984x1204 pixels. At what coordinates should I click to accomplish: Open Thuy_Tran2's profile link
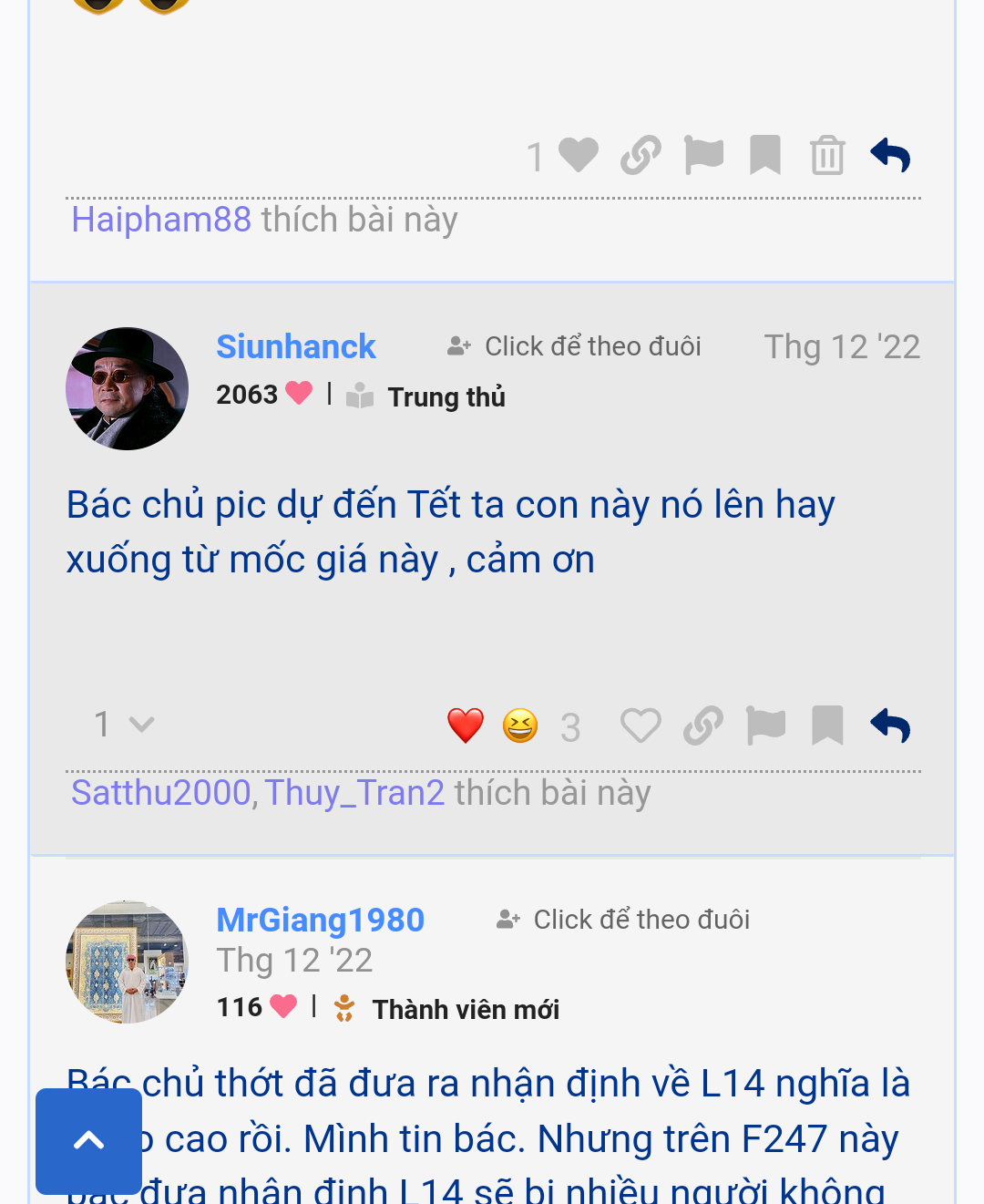click(x=354, y=794)
